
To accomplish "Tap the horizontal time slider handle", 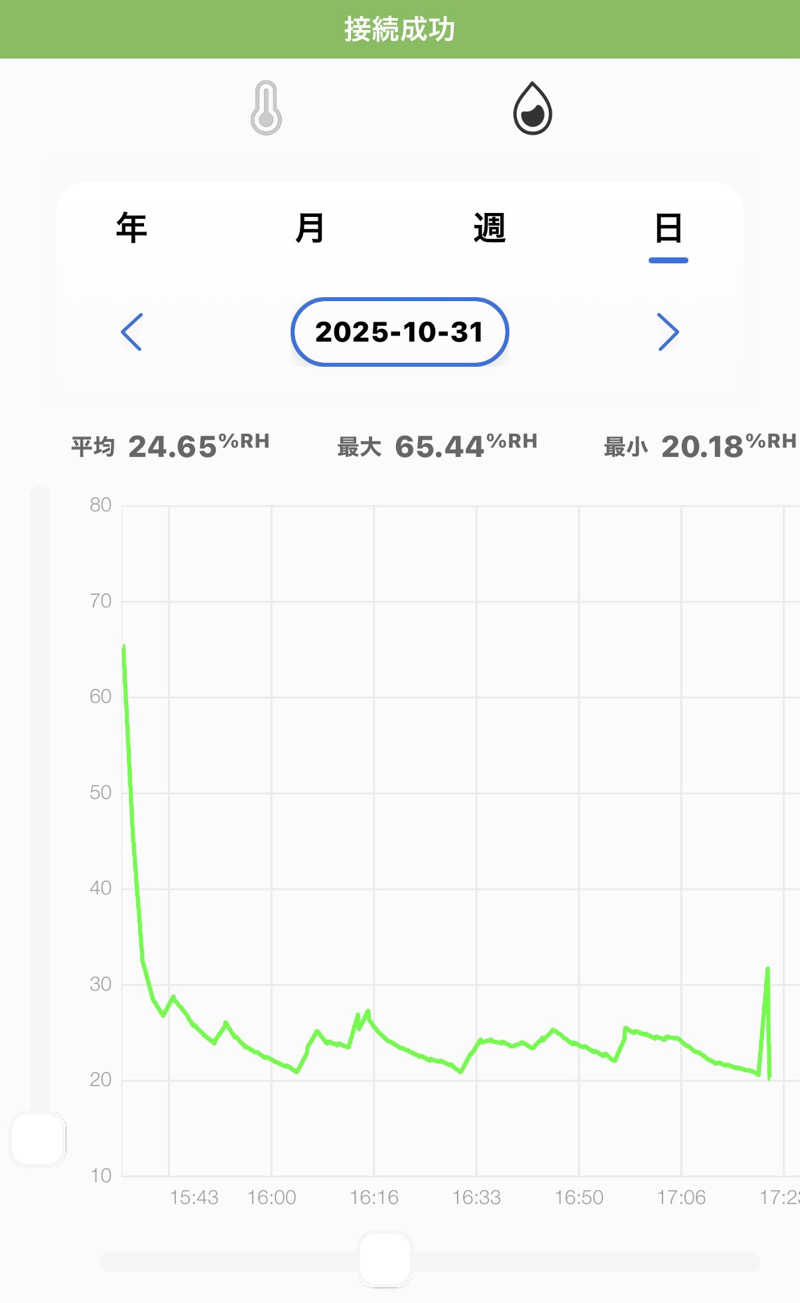I will tap(386, 1260).
